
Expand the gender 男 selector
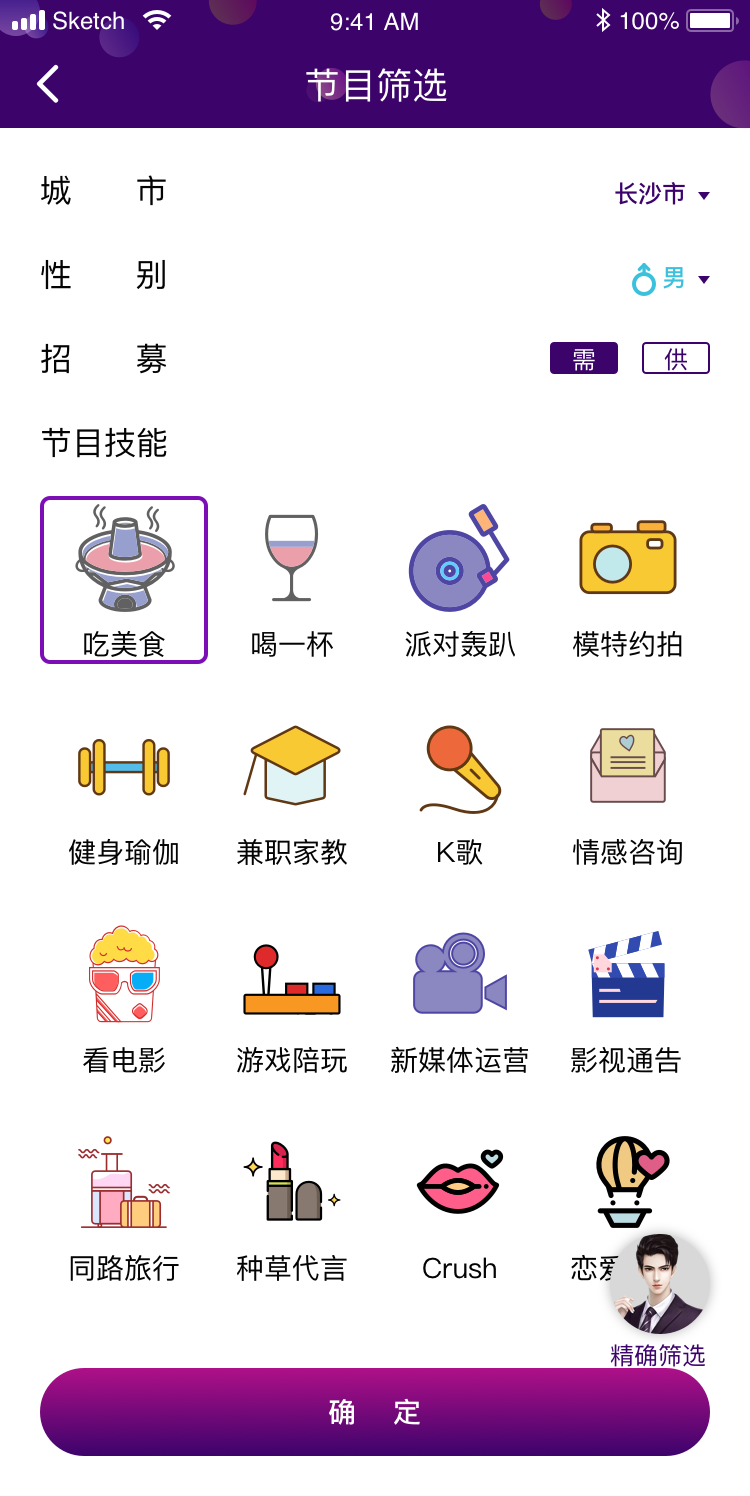(x=662, y=280)
